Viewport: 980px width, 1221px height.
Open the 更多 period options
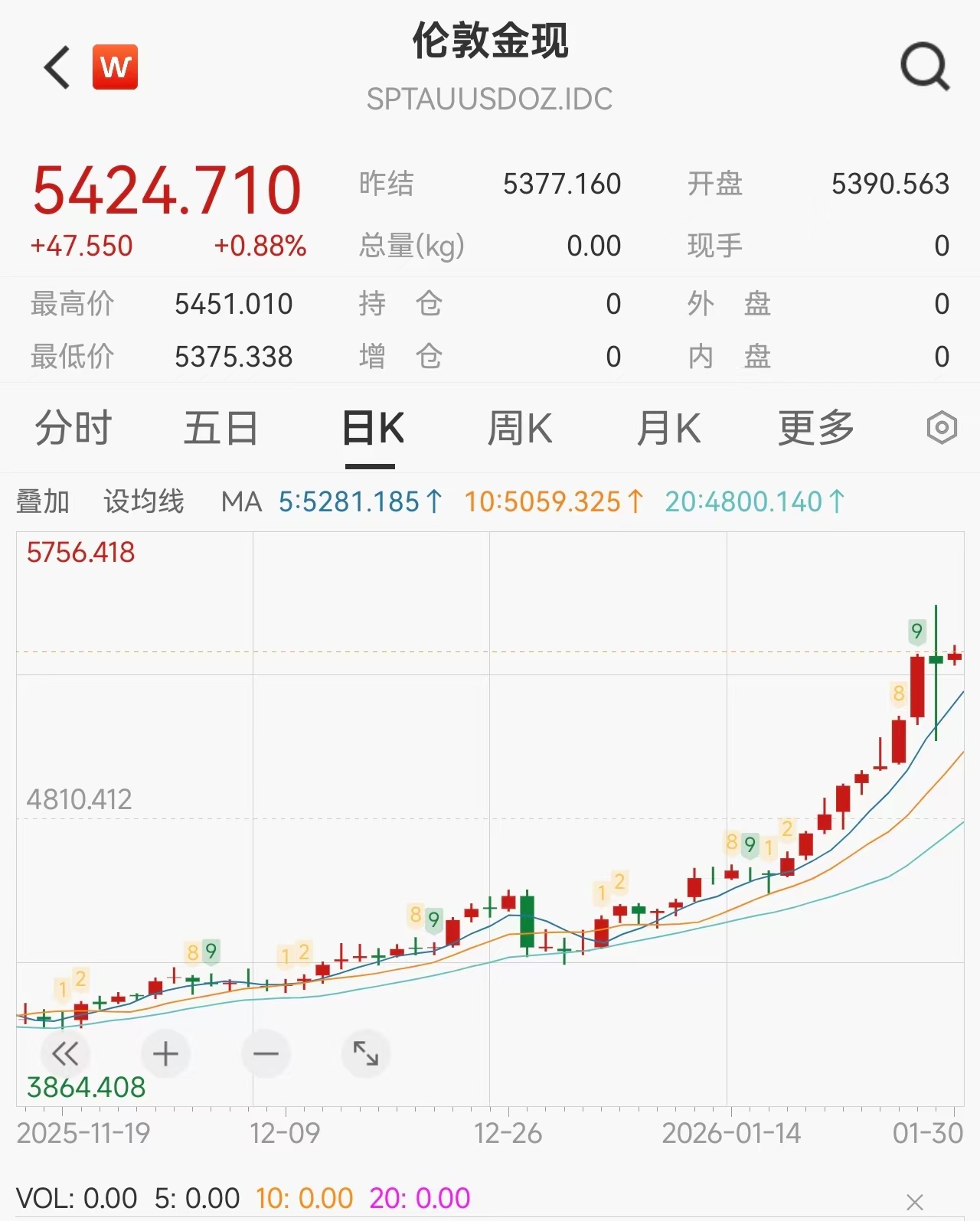pos(815,427)
